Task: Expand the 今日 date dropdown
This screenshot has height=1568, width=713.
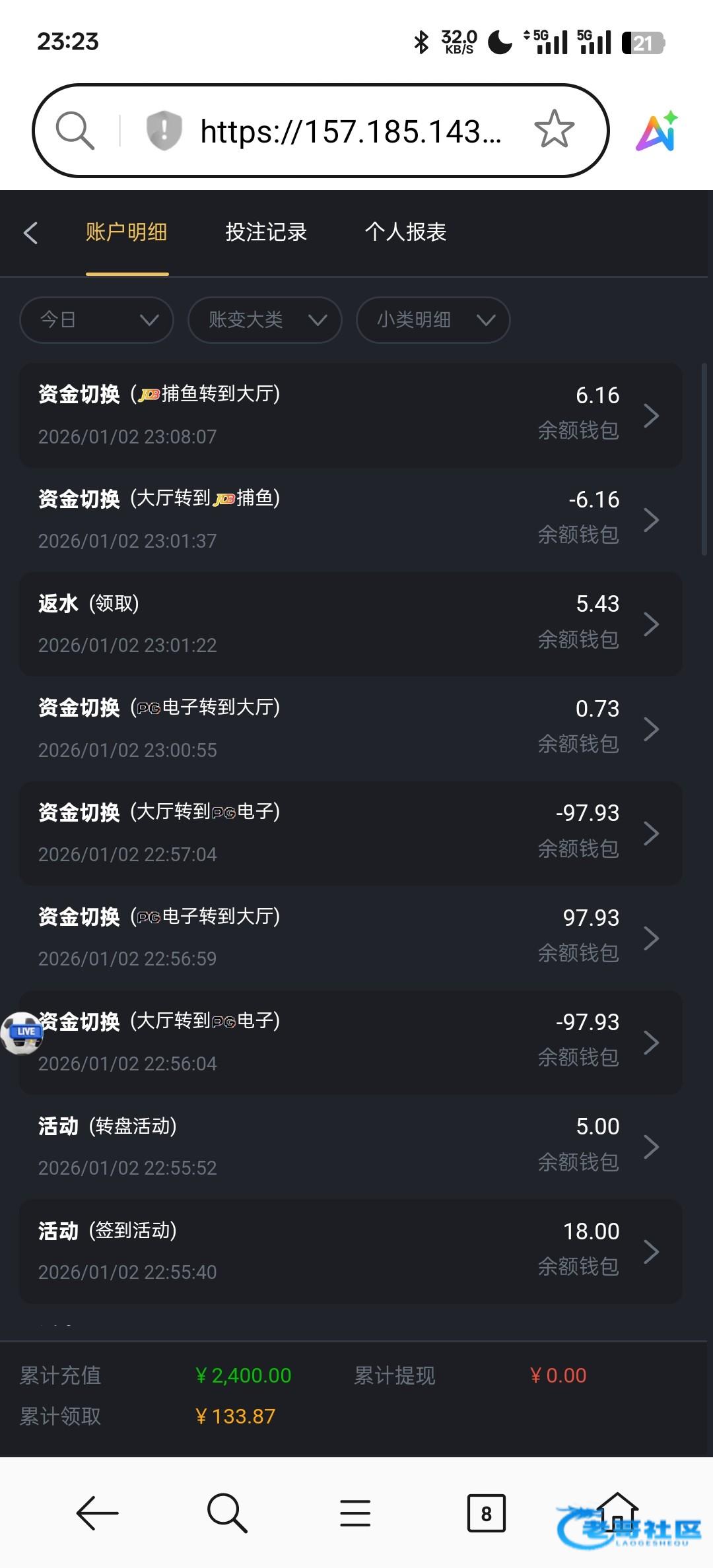Action: pyautogui.click(x=96, y=320)
